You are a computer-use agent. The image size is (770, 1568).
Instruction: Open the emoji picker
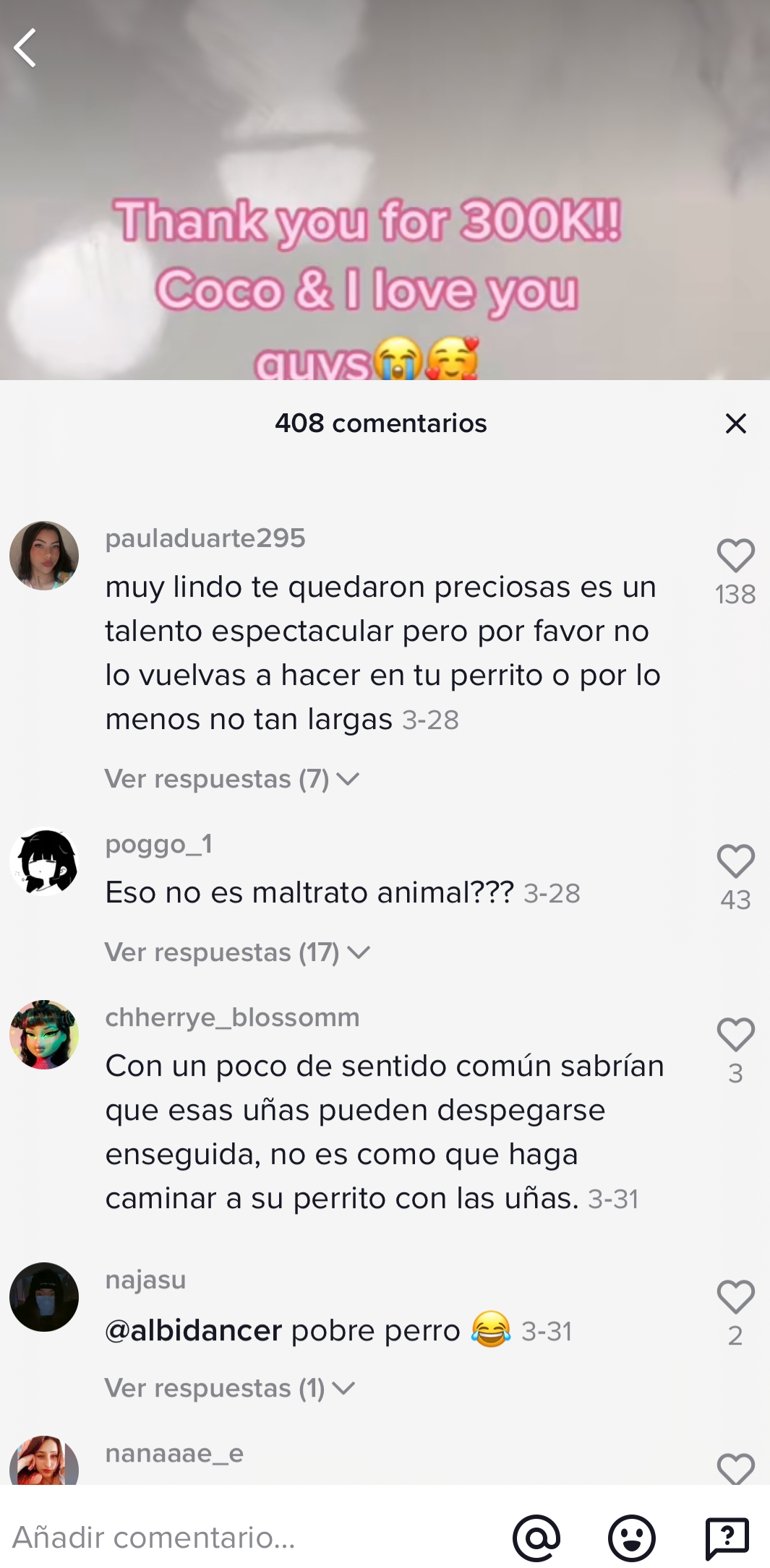(631, 1537)
